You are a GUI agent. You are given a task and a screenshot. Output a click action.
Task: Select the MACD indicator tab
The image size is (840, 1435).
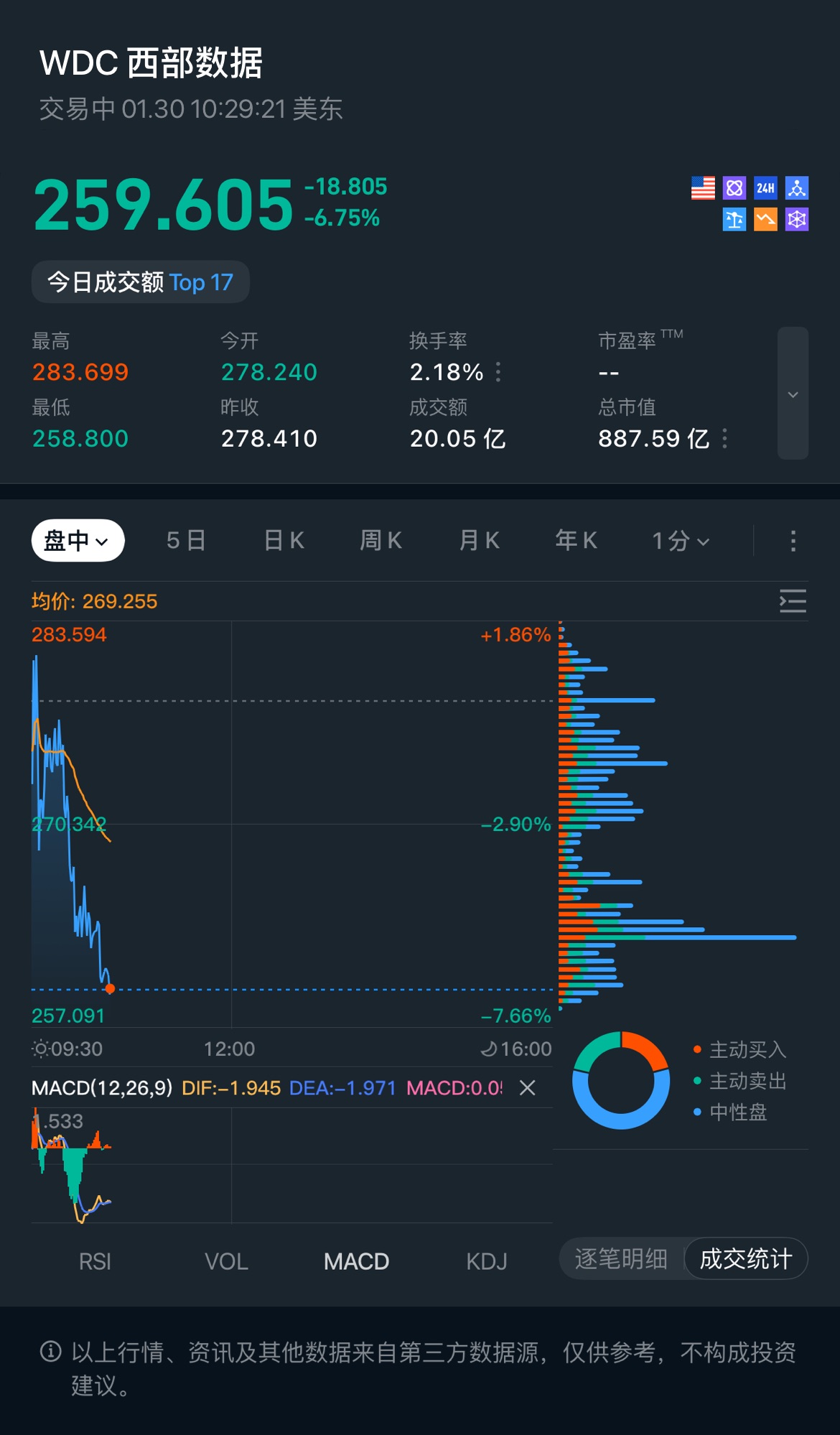[x=356, y=1261]
